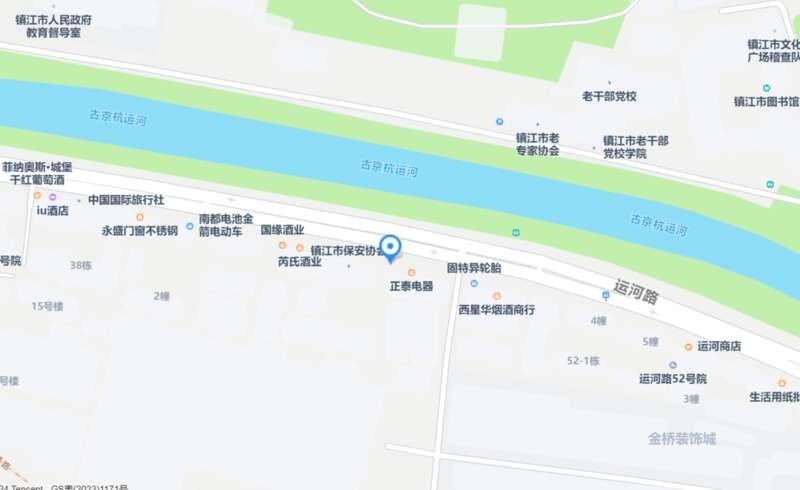This screenshot has width=800, height=490.
Task: Select 西星华烟酒商行 on the map
Action: coord(496,297)
